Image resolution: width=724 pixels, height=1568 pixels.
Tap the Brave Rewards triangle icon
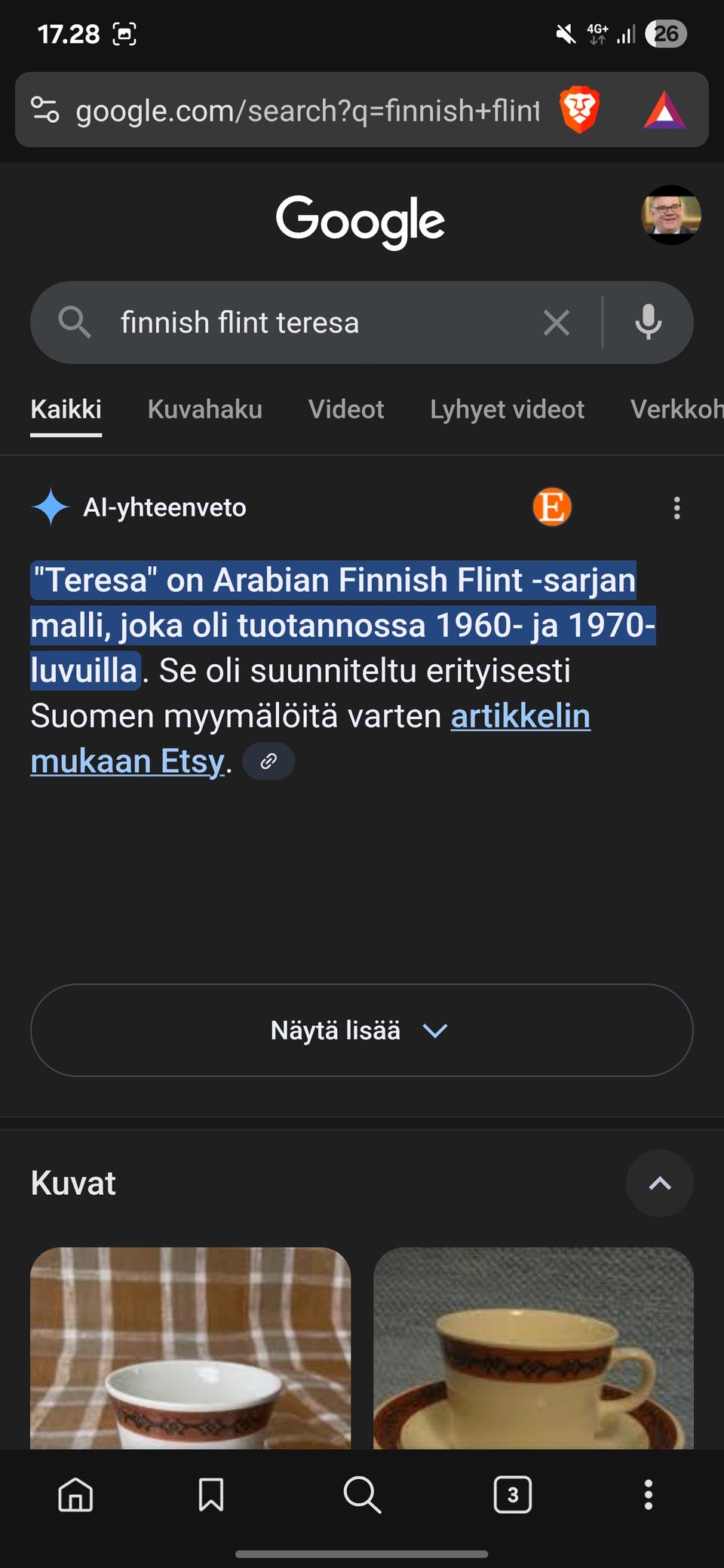pyautogui.click(x=664, y=110)
